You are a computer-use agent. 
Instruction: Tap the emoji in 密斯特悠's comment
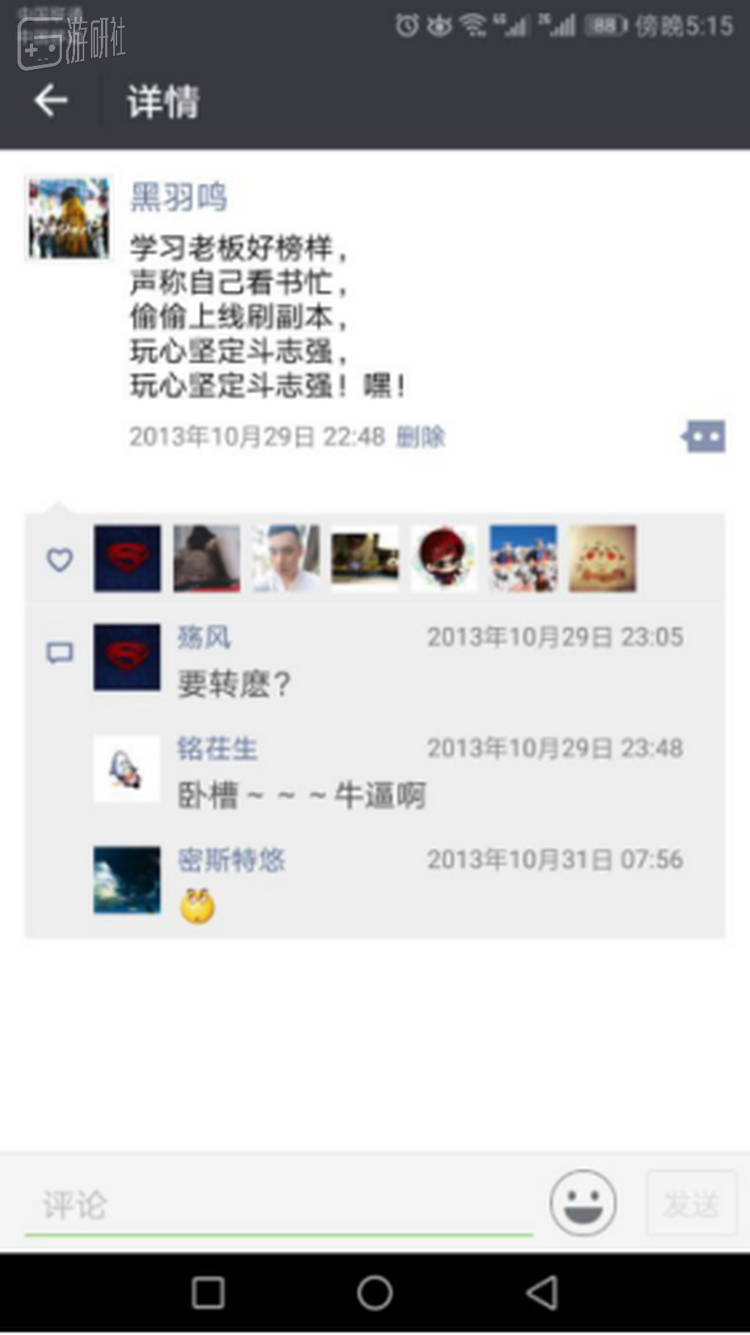point(197,906)
